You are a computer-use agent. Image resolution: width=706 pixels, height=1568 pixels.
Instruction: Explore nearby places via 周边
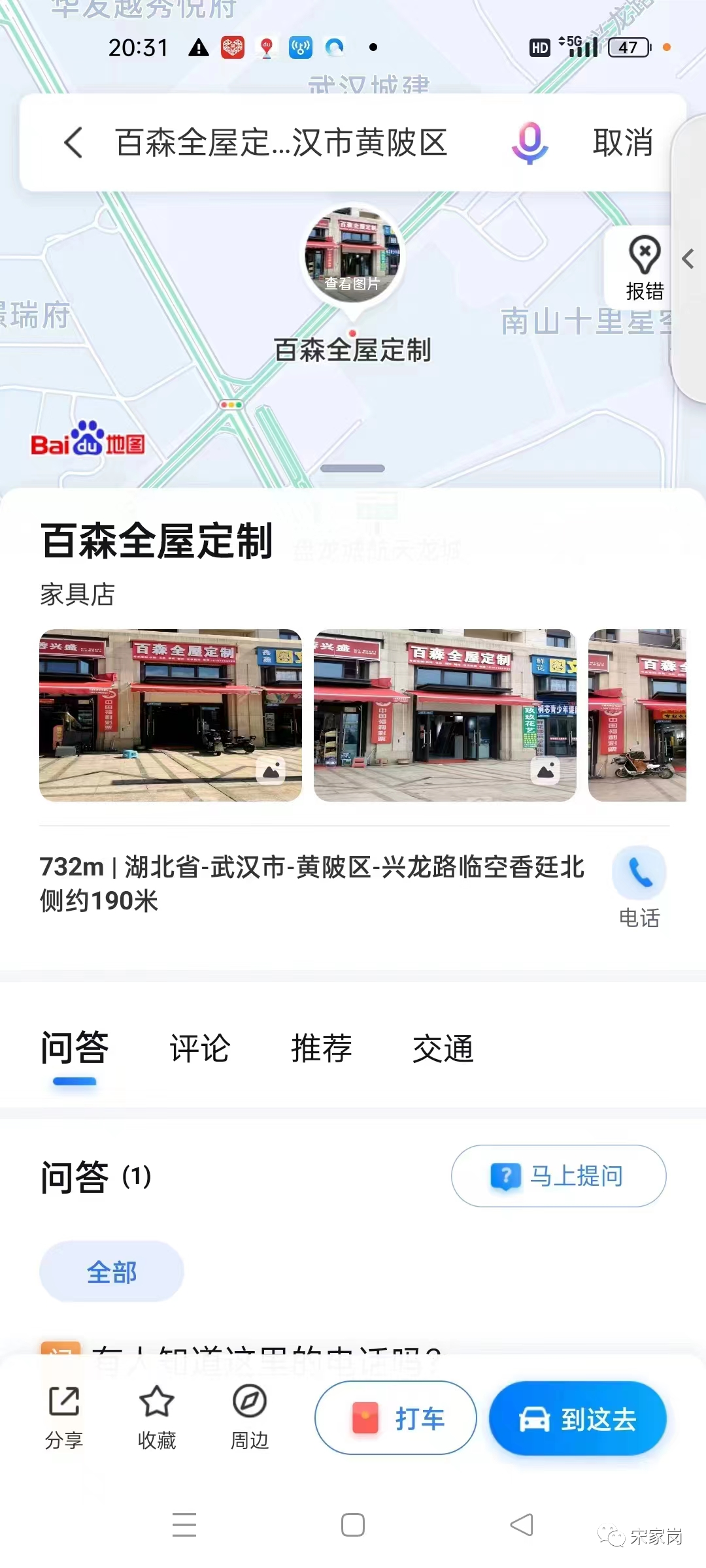tap(250, 1418)
